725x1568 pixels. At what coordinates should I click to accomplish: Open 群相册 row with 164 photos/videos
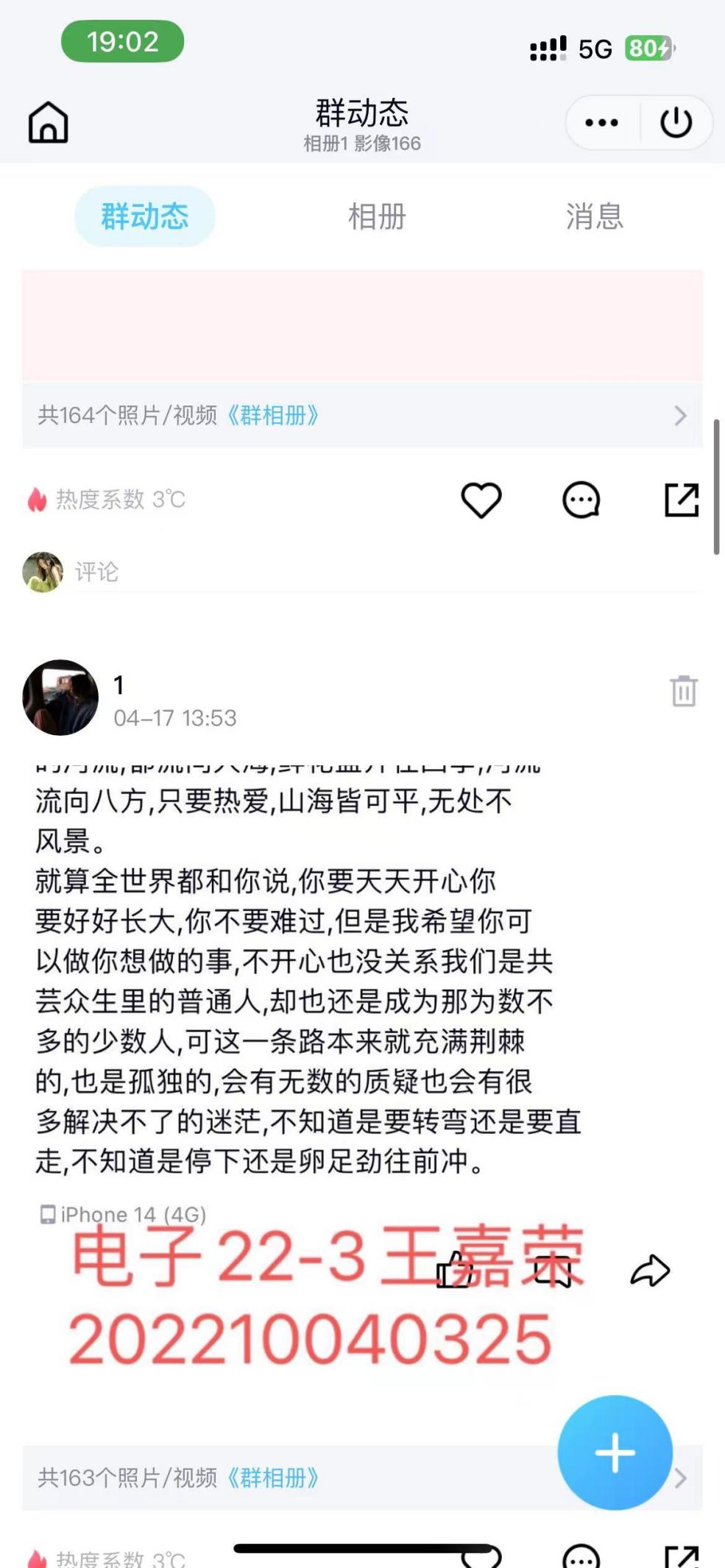pos(362,416)
